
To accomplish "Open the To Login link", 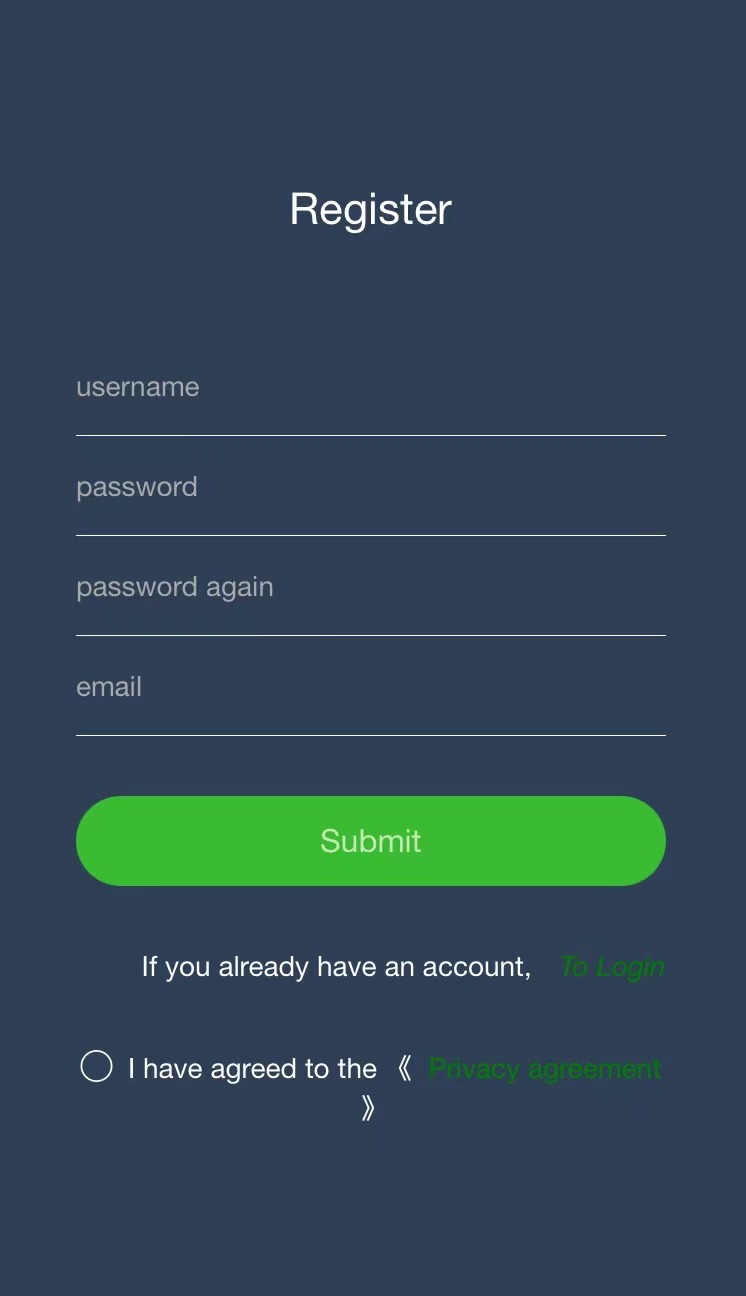I will 611,967.
